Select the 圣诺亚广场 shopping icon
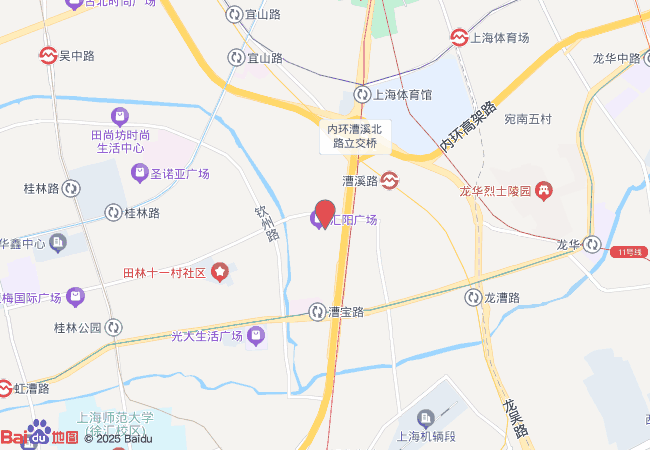The image size is (650, 450). click(x=140, y=174)
